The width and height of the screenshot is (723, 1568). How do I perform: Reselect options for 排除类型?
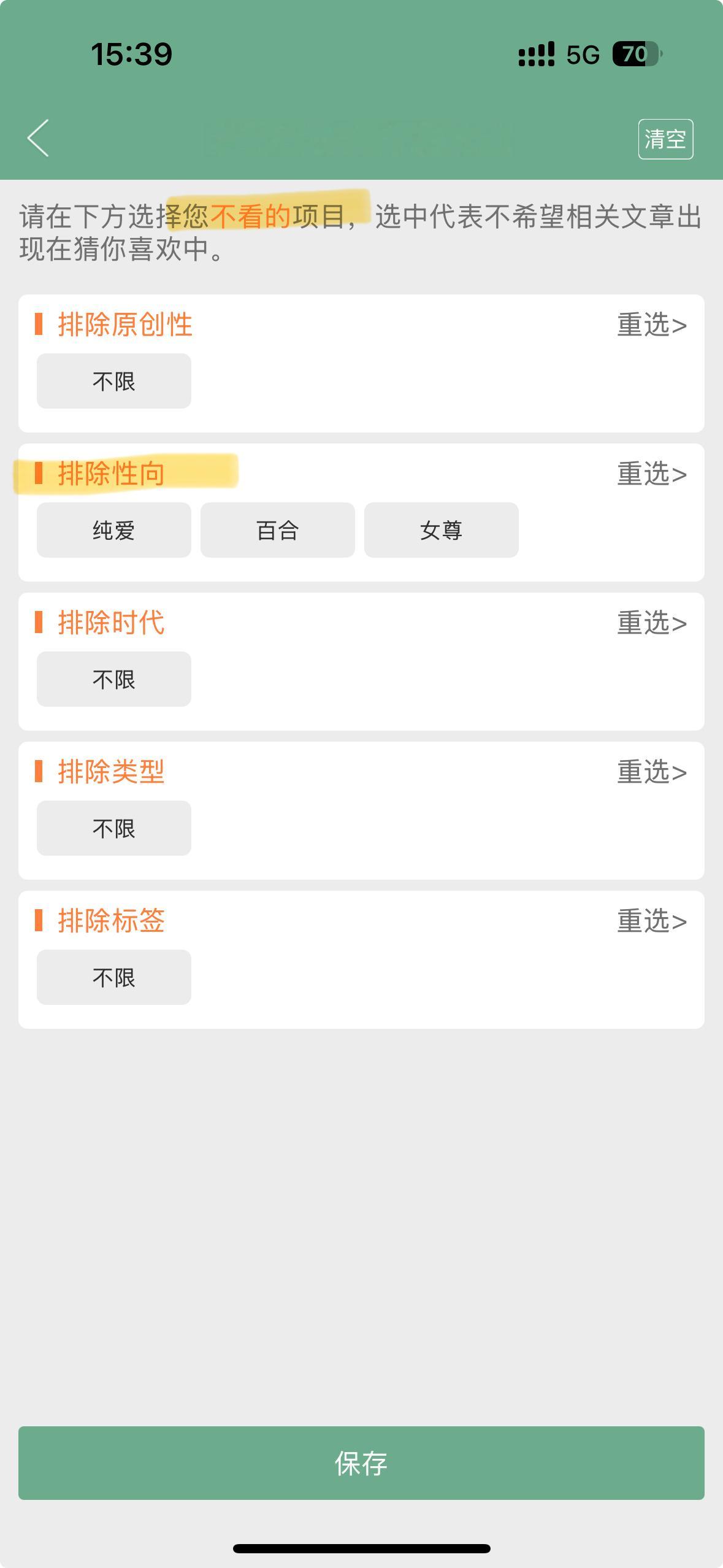coord(652,772)
